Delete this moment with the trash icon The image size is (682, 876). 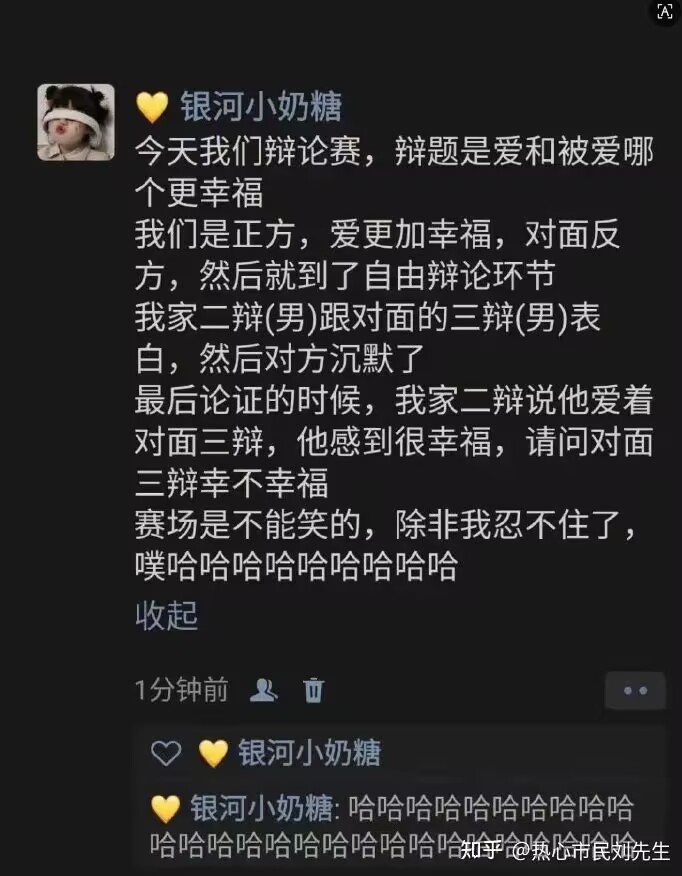(313, 689)
